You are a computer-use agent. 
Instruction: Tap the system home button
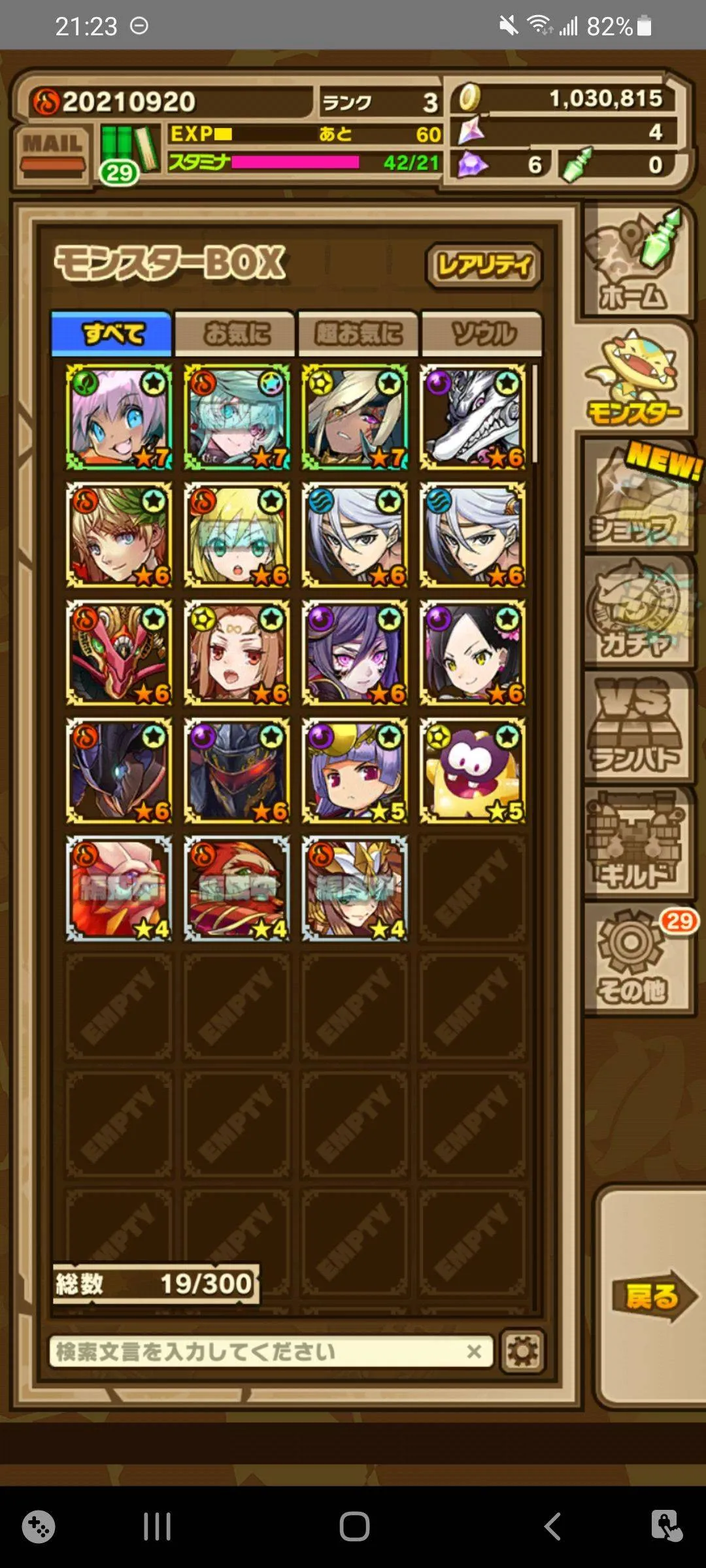354,1527
